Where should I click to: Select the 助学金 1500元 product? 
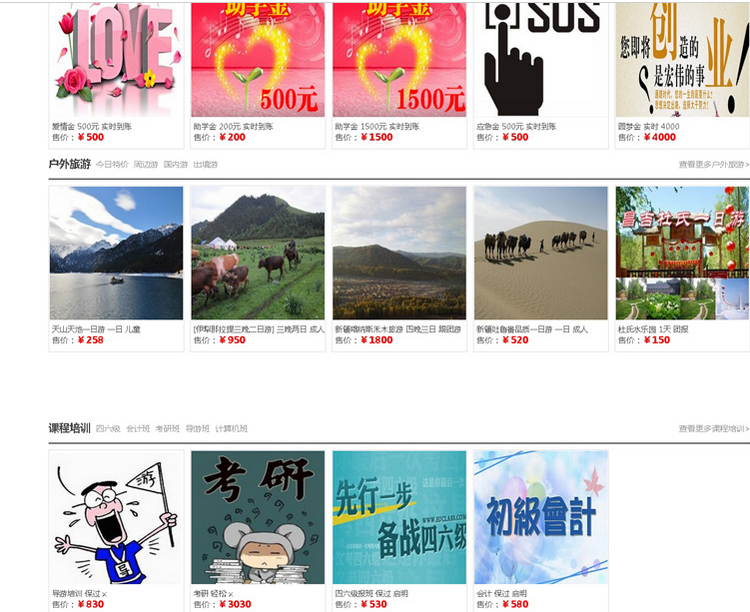click(400, 60)
